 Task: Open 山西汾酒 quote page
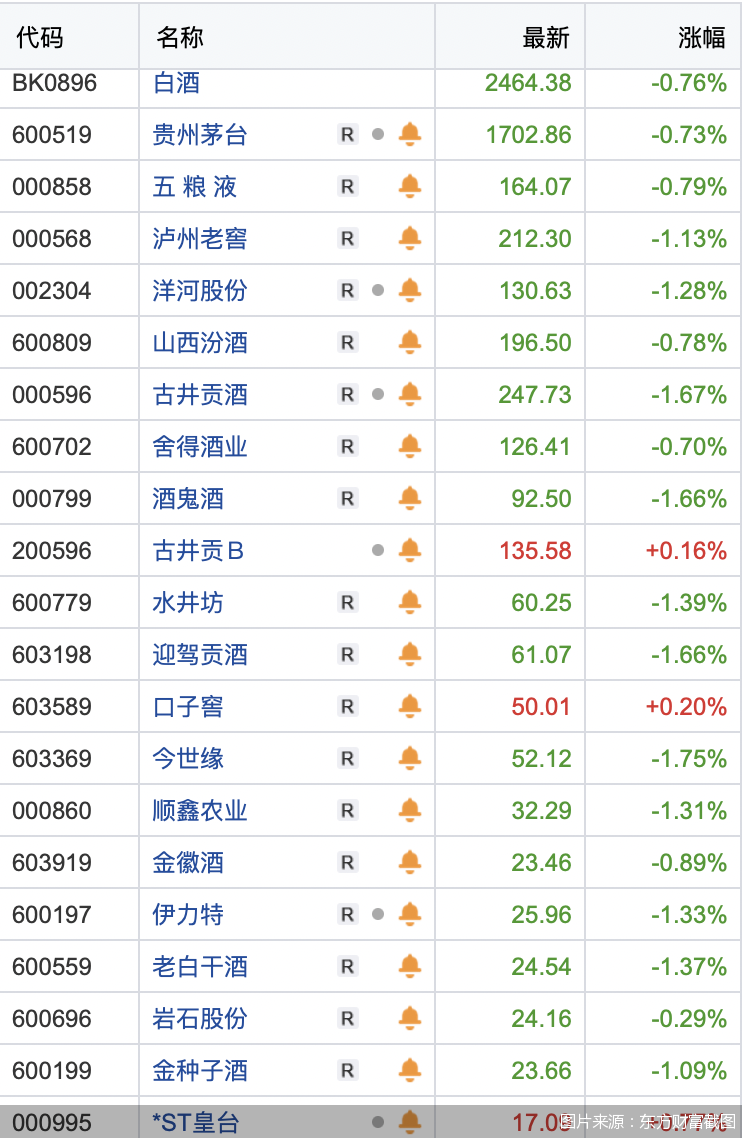[x=199, y=343]
